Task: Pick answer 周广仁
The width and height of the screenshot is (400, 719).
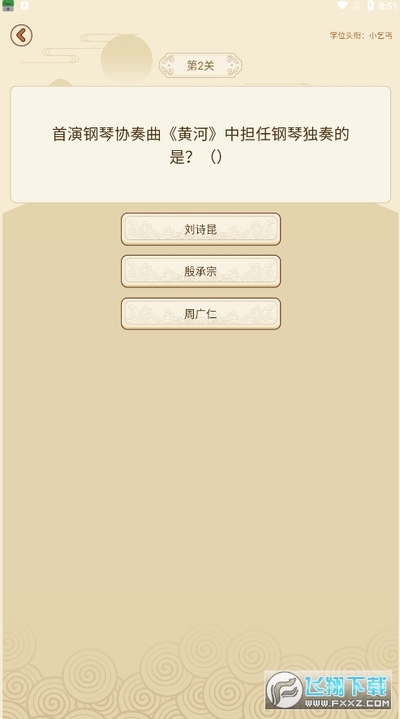Action: 200,314
